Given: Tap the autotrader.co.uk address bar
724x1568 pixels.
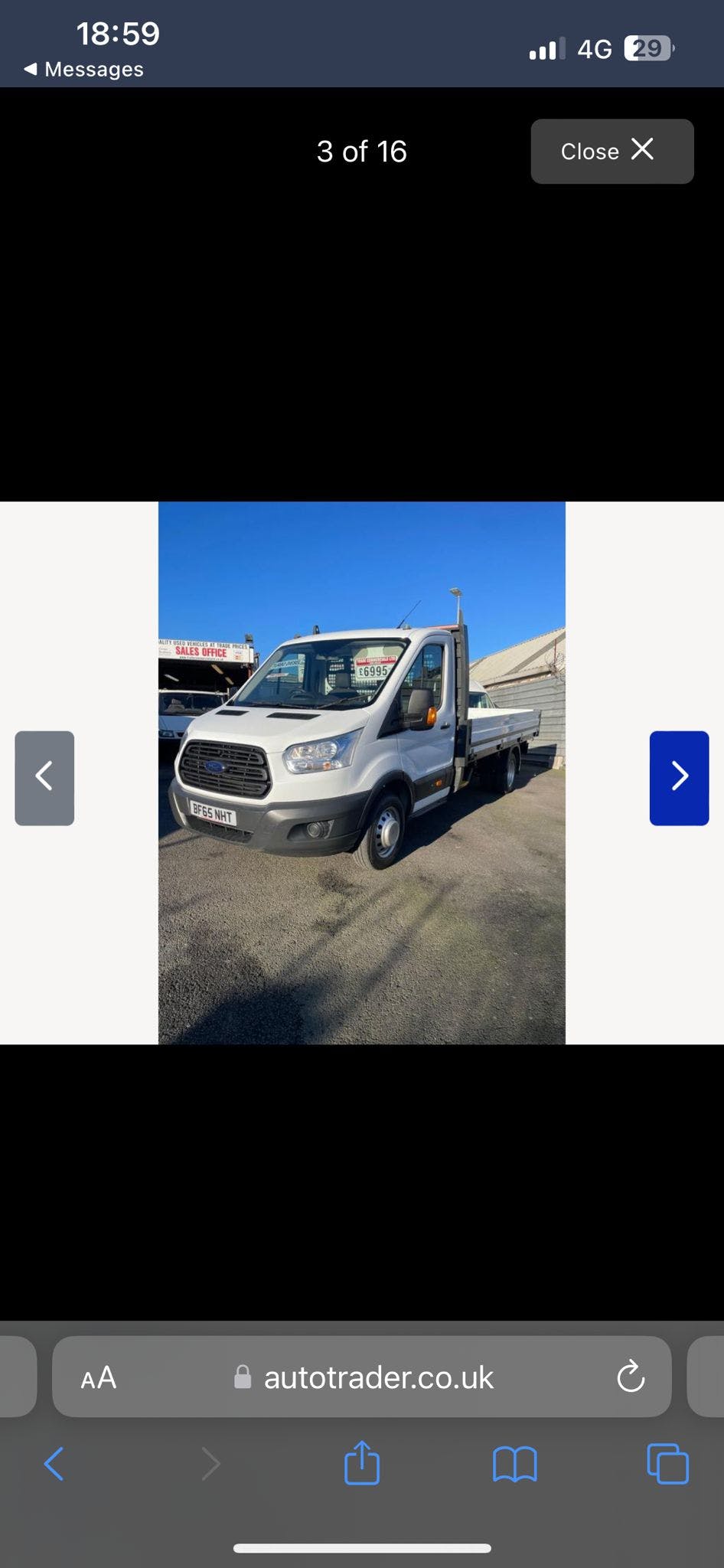Looking at the screenshot, I should click(378, 1378).
